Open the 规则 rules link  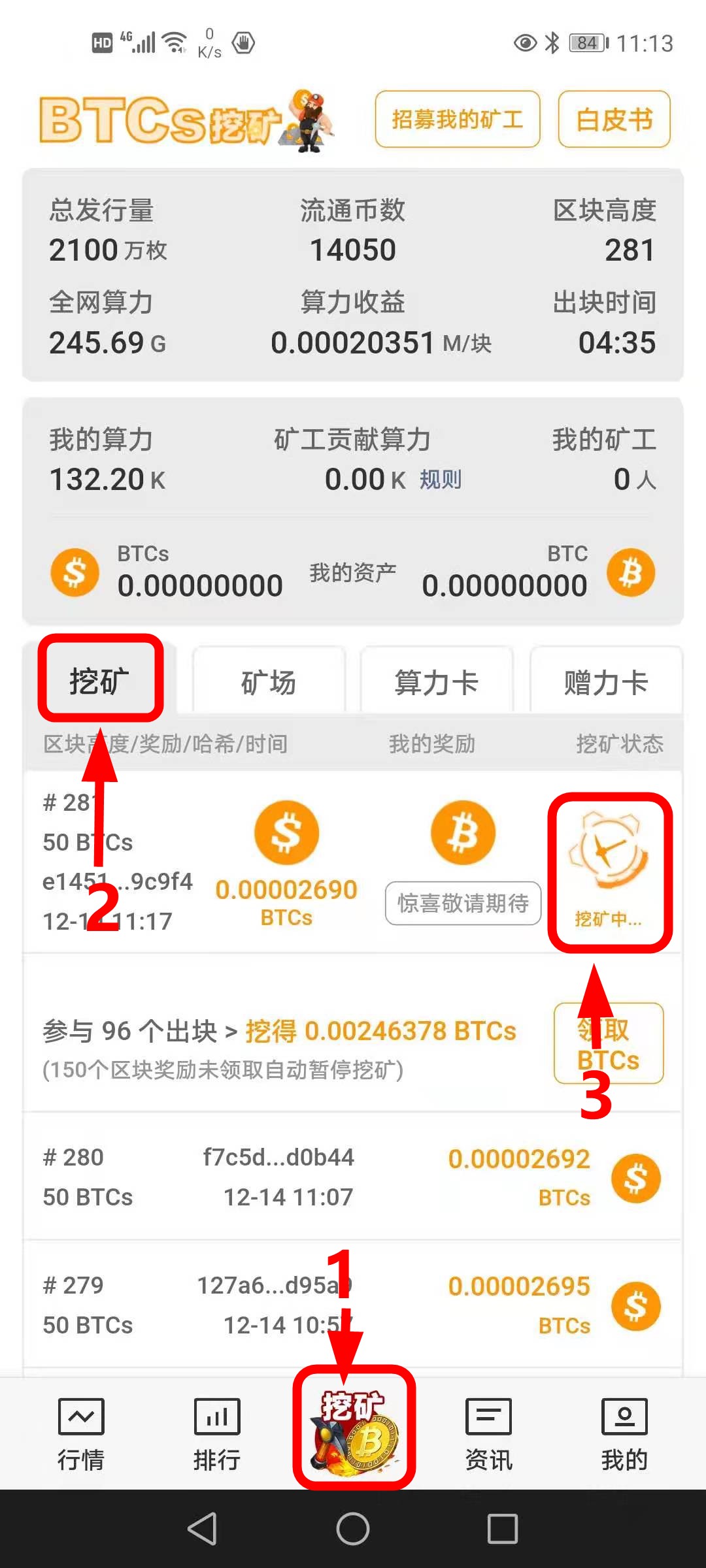click(x=440, y=480)
